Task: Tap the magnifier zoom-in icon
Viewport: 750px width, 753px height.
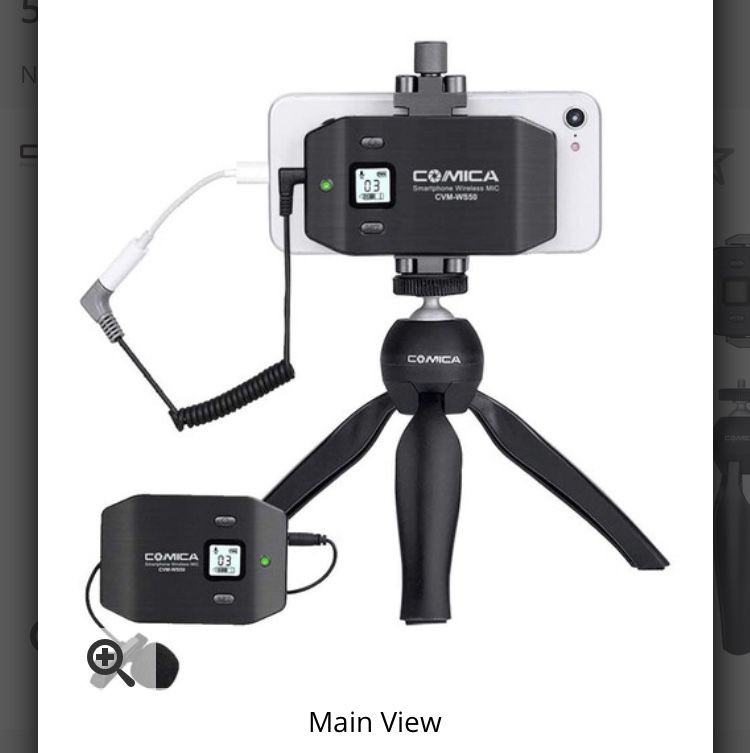Action: pos(109,662)
